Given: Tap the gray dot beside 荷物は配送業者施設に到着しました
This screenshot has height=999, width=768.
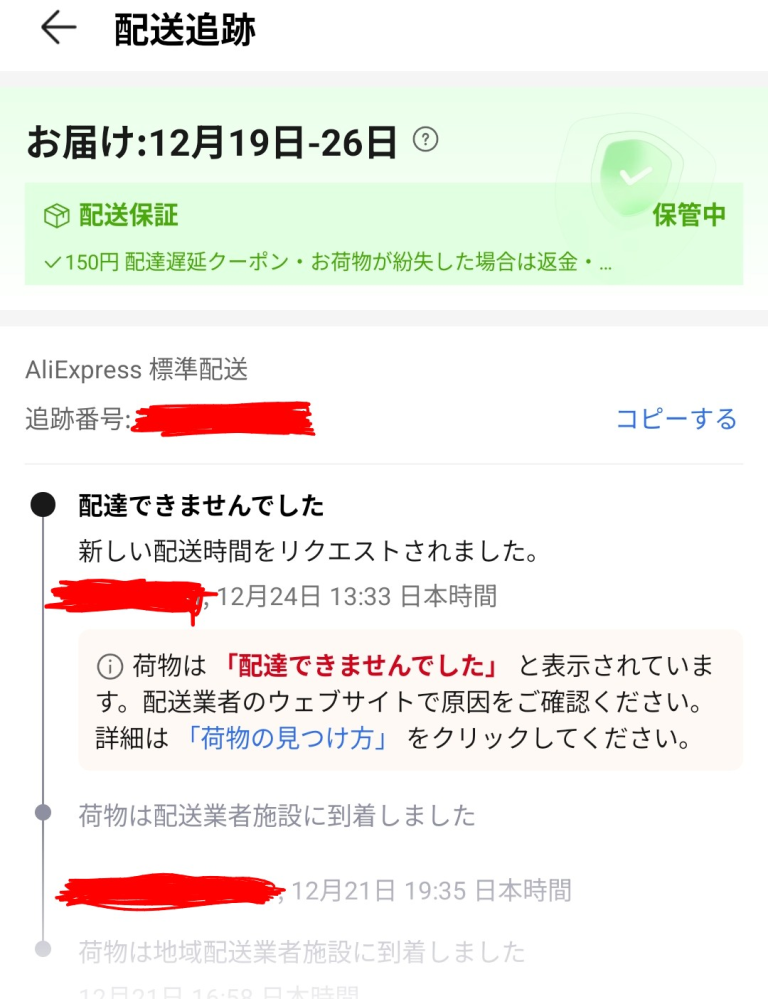Looking at the screenshot, I should (x=42, y=814).
